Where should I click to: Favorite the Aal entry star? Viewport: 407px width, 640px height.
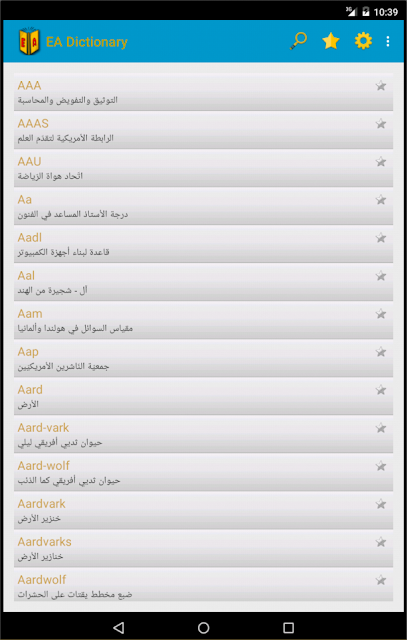[380, 276]
